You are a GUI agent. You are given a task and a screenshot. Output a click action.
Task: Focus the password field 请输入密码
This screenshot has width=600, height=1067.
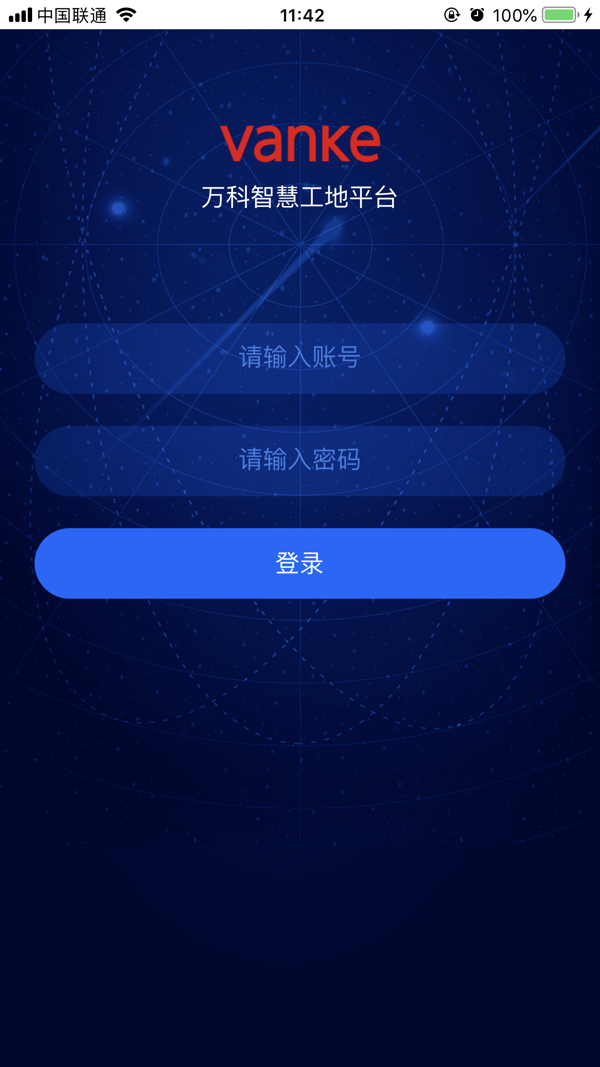(300, 460)
